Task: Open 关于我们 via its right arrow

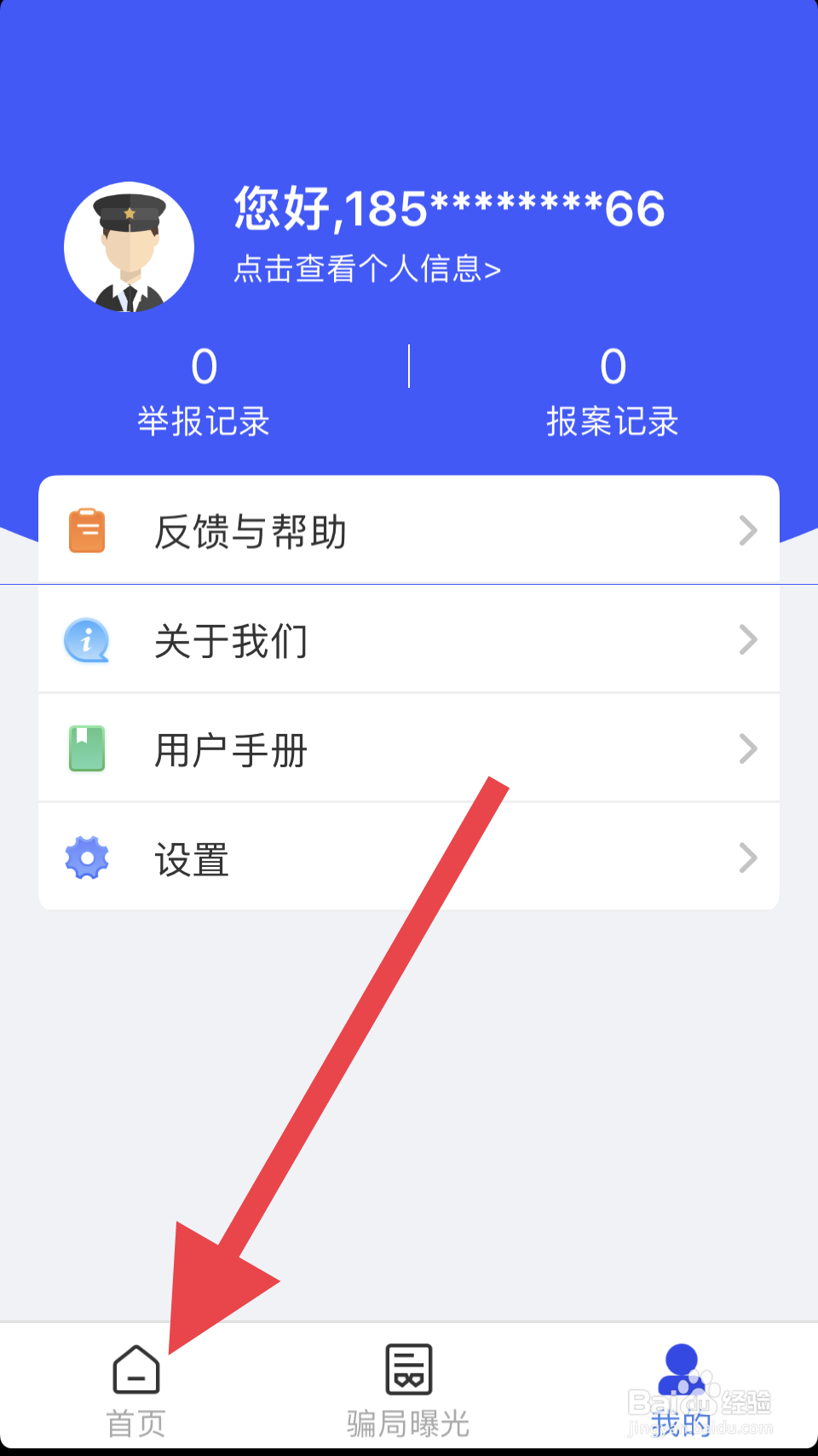Action: (x=748, y=639)
